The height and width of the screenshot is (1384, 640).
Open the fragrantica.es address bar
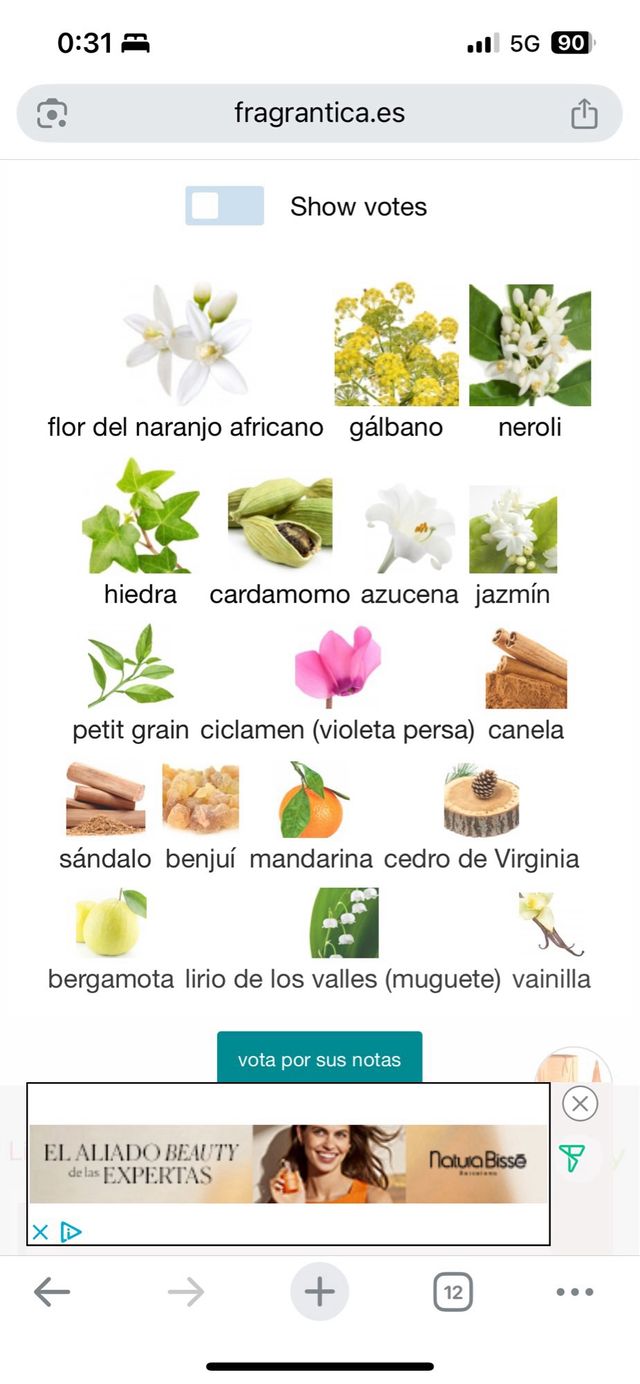point(319,113)
